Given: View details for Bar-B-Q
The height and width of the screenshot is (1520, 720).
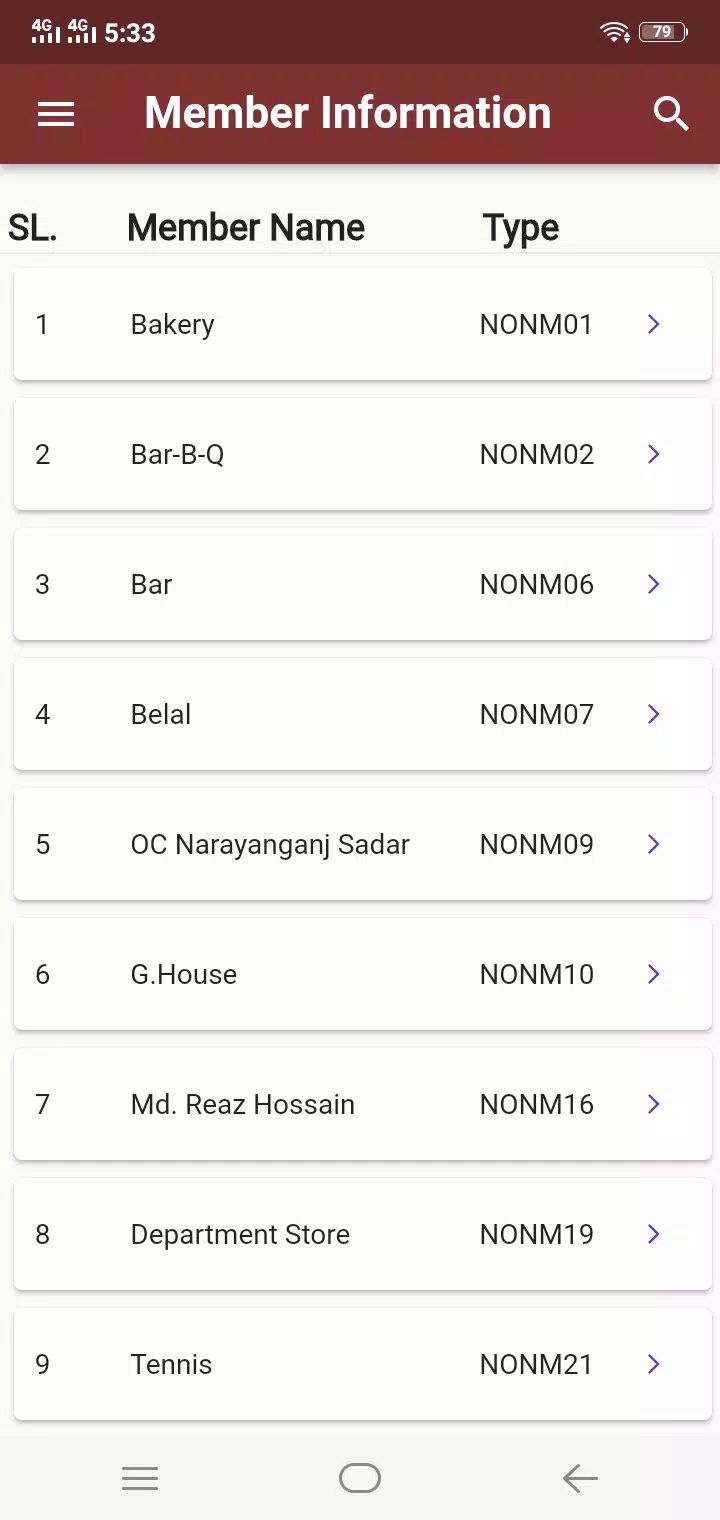Looking at the screenshot, I should [x=362, y=454].
